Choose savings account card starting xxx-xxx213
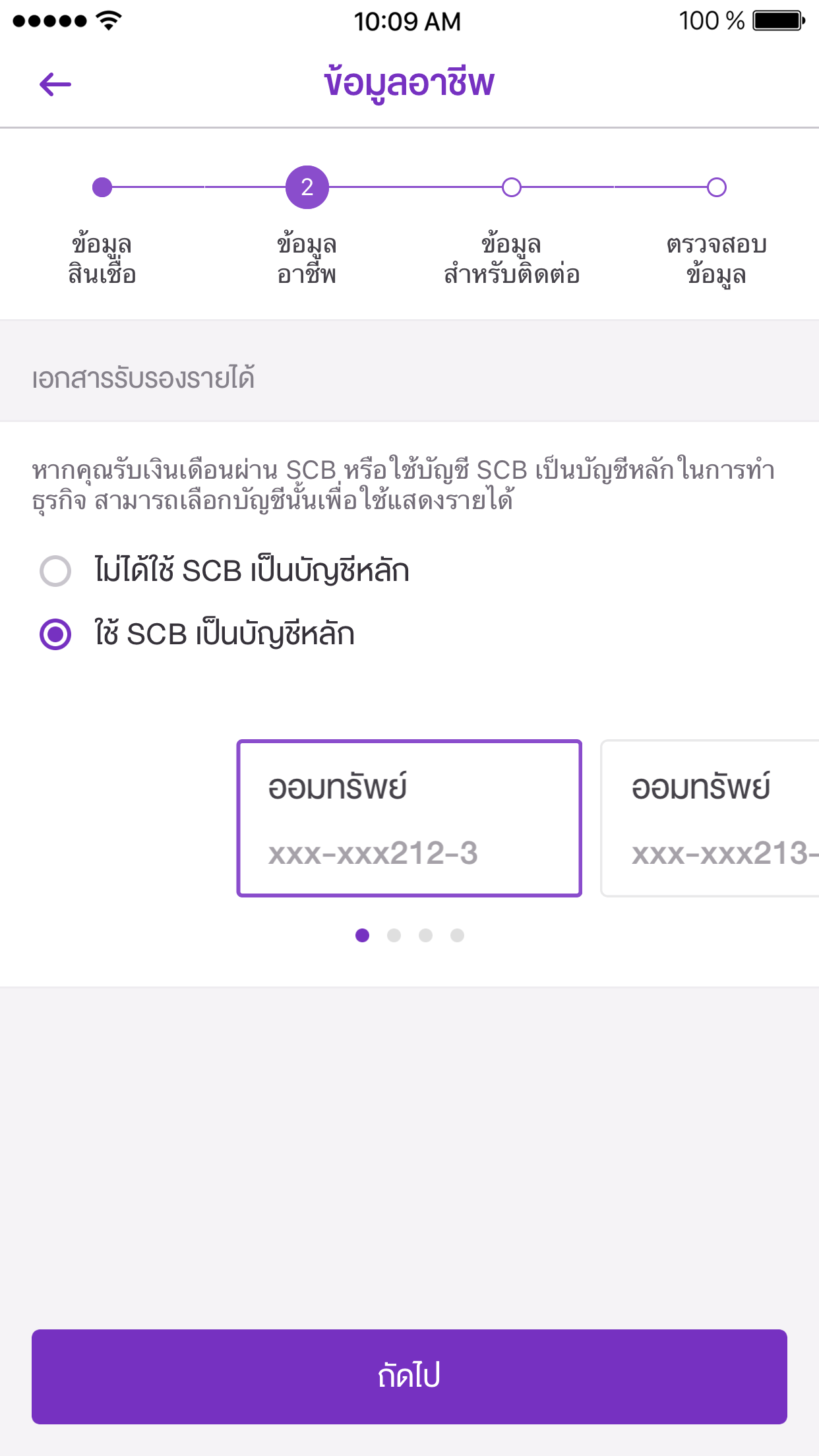Screen dimensions: 819x1456 tap(710, 818)
